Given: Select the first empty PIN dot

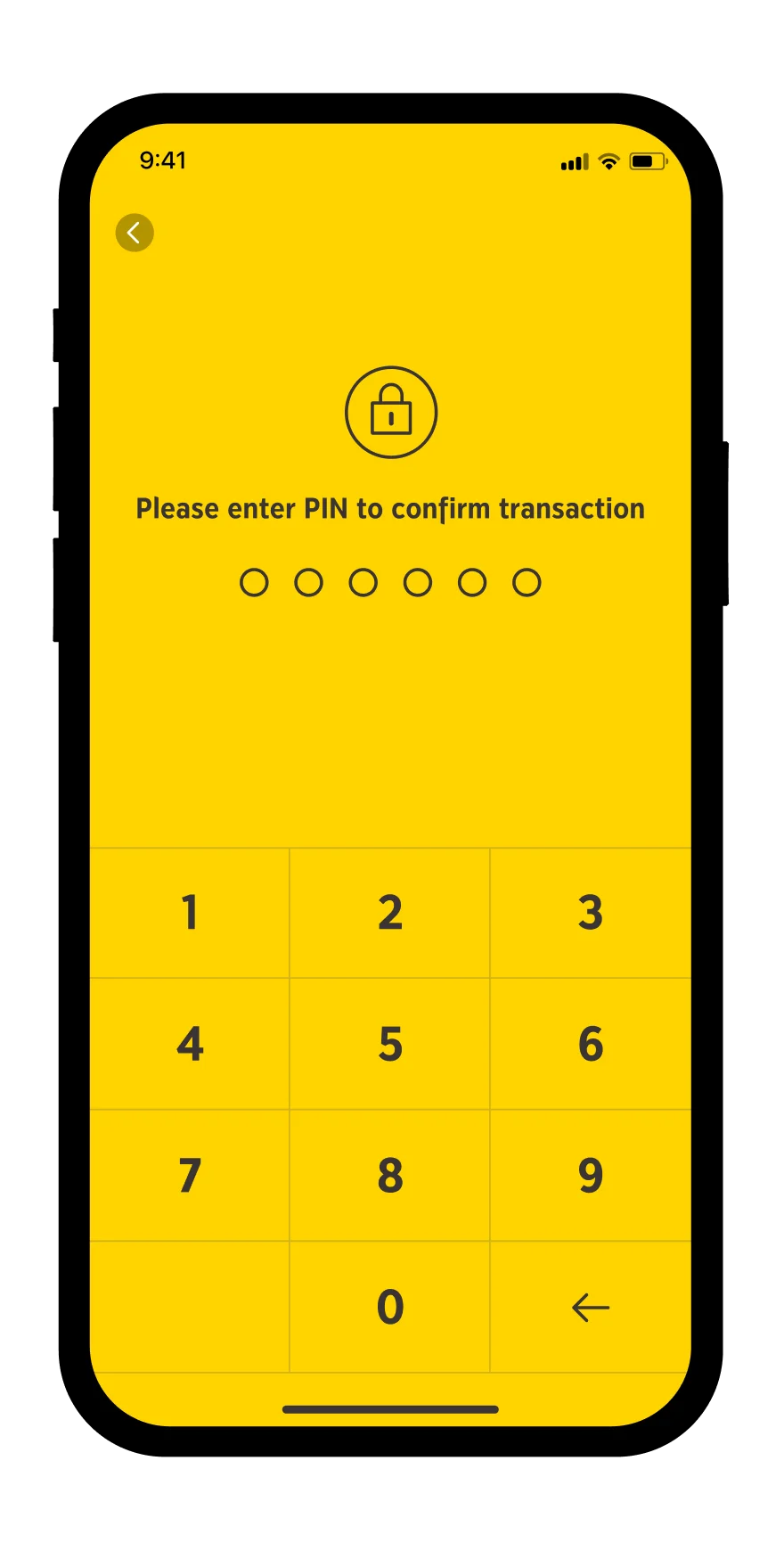Looking at the screenshot, I should (x=254, y=581).
